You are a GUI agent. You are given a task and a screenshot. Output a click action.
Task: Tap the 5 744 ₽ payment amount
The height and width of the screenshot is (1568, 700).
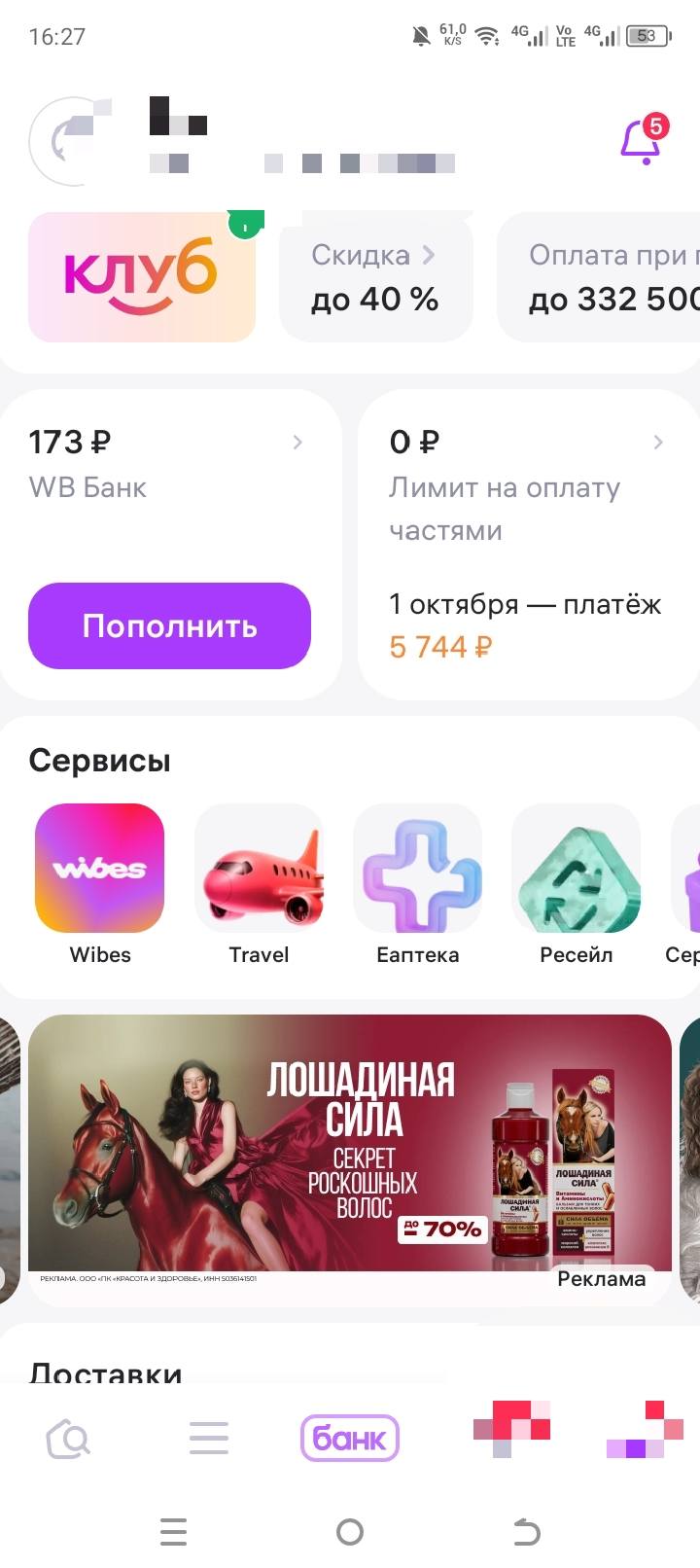point(439,645)
